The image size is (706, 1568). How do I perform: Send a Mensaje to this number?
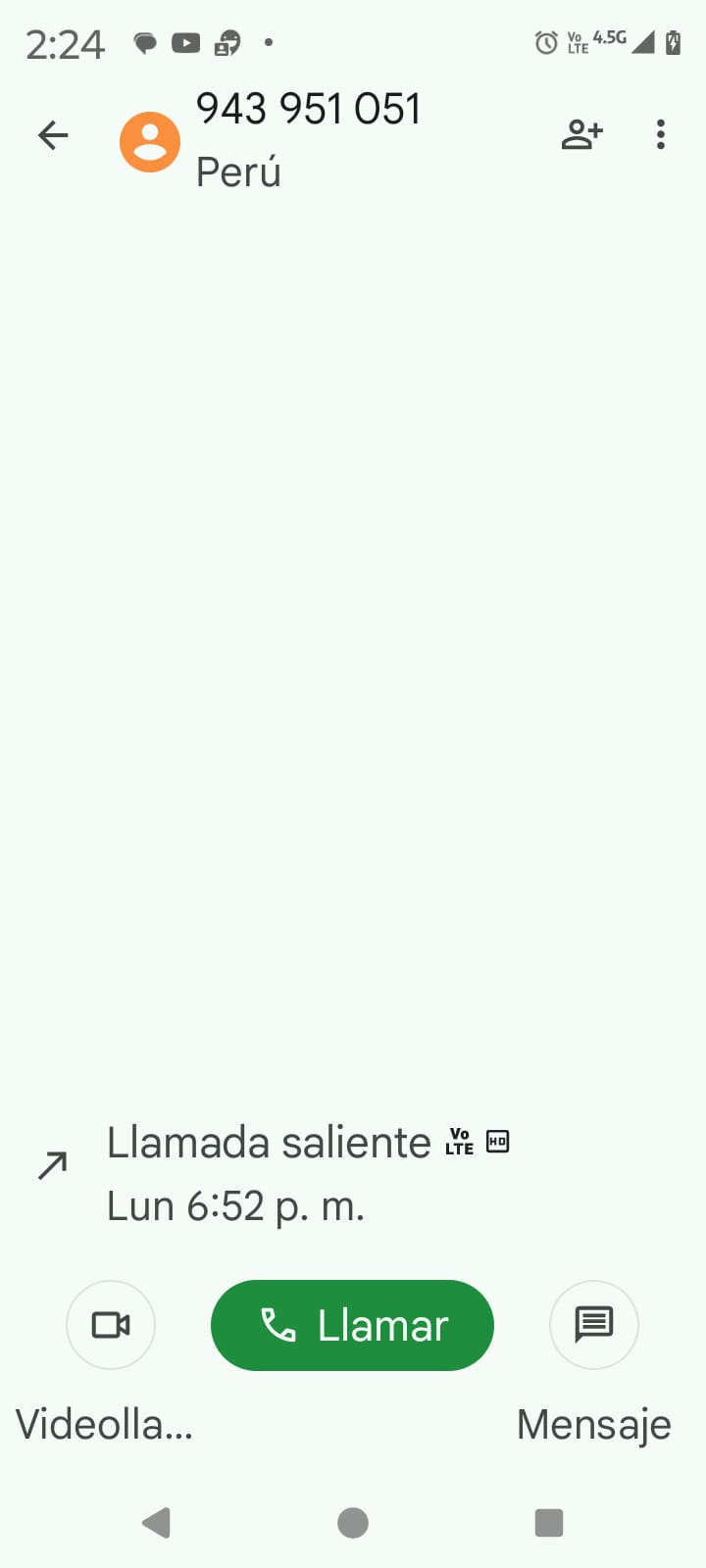594,1325
